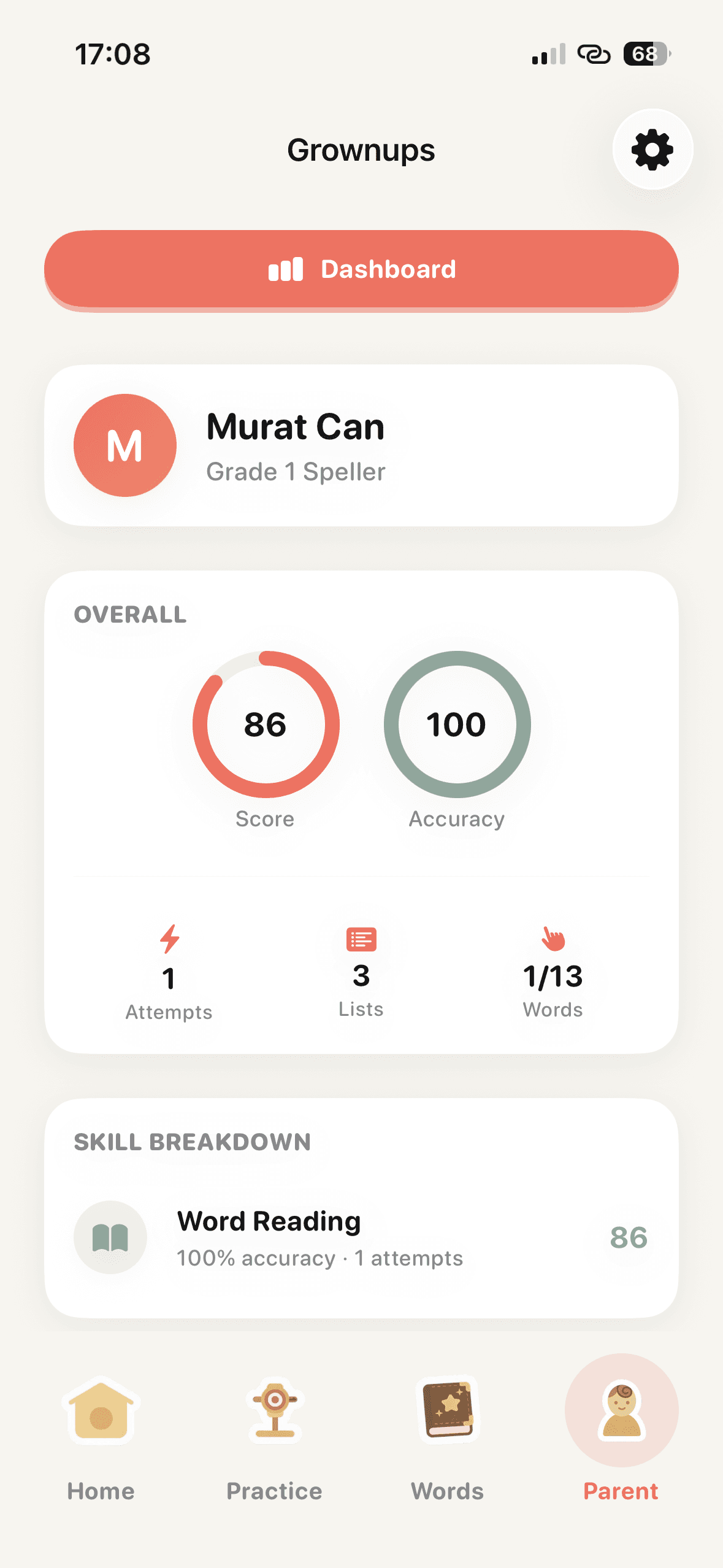Screen dimensions: 723x1568
Task: Click the OVERALL section header
Action: [131, 615]
